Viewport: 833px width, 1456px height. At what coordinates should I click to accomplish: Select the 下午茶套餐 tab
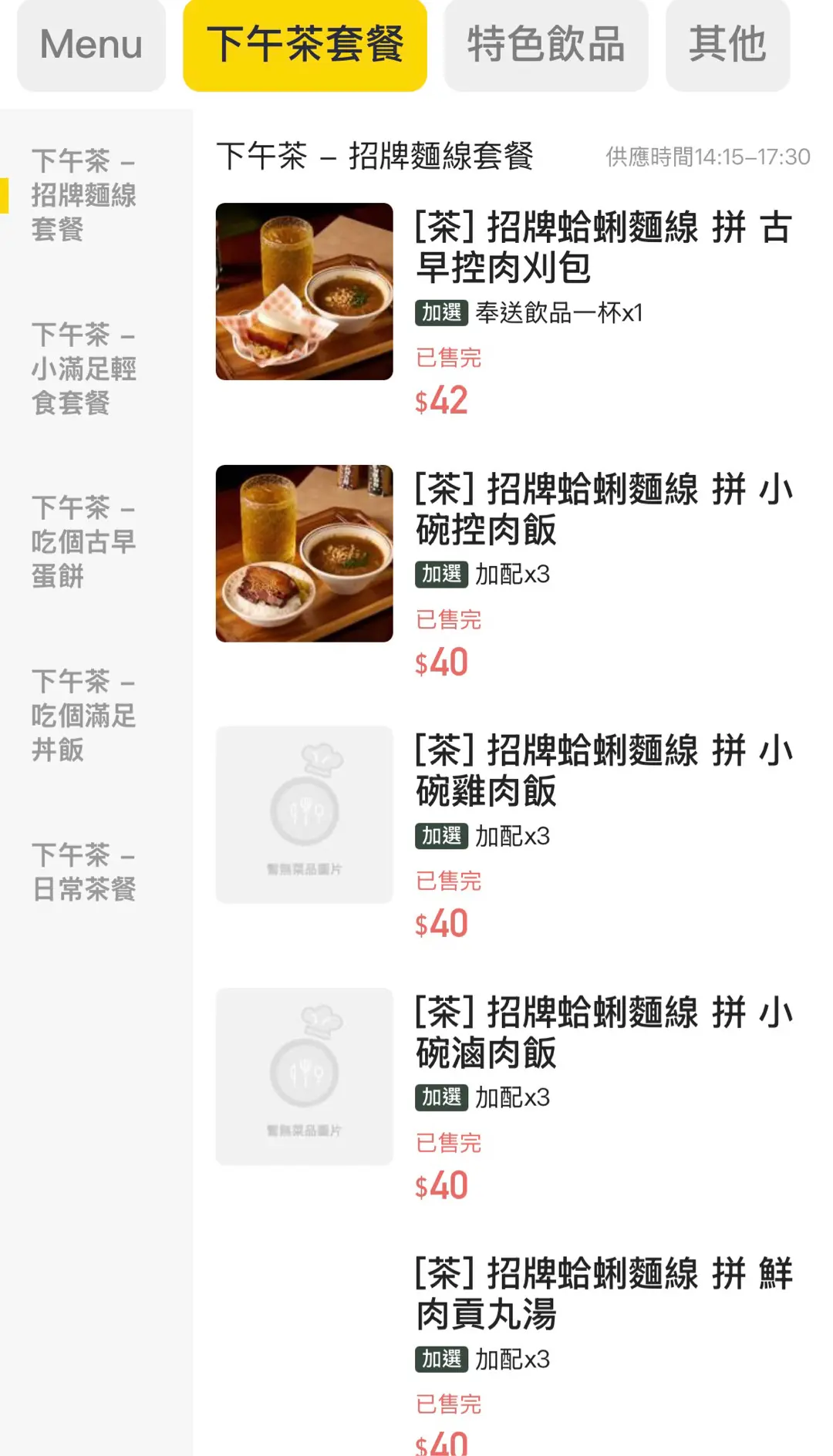[305, 45]
